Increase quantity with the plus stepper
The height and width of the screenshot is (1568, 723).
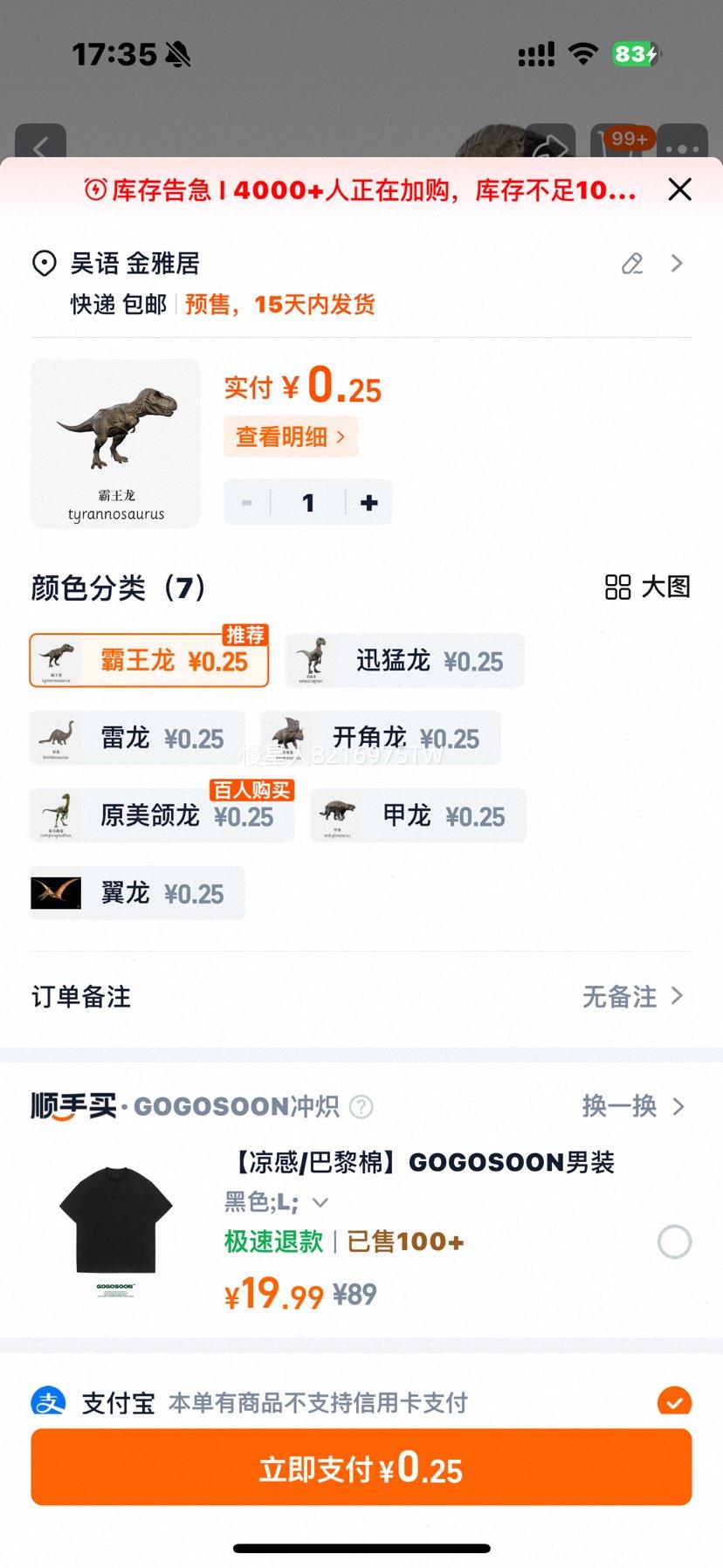(368, 502)
